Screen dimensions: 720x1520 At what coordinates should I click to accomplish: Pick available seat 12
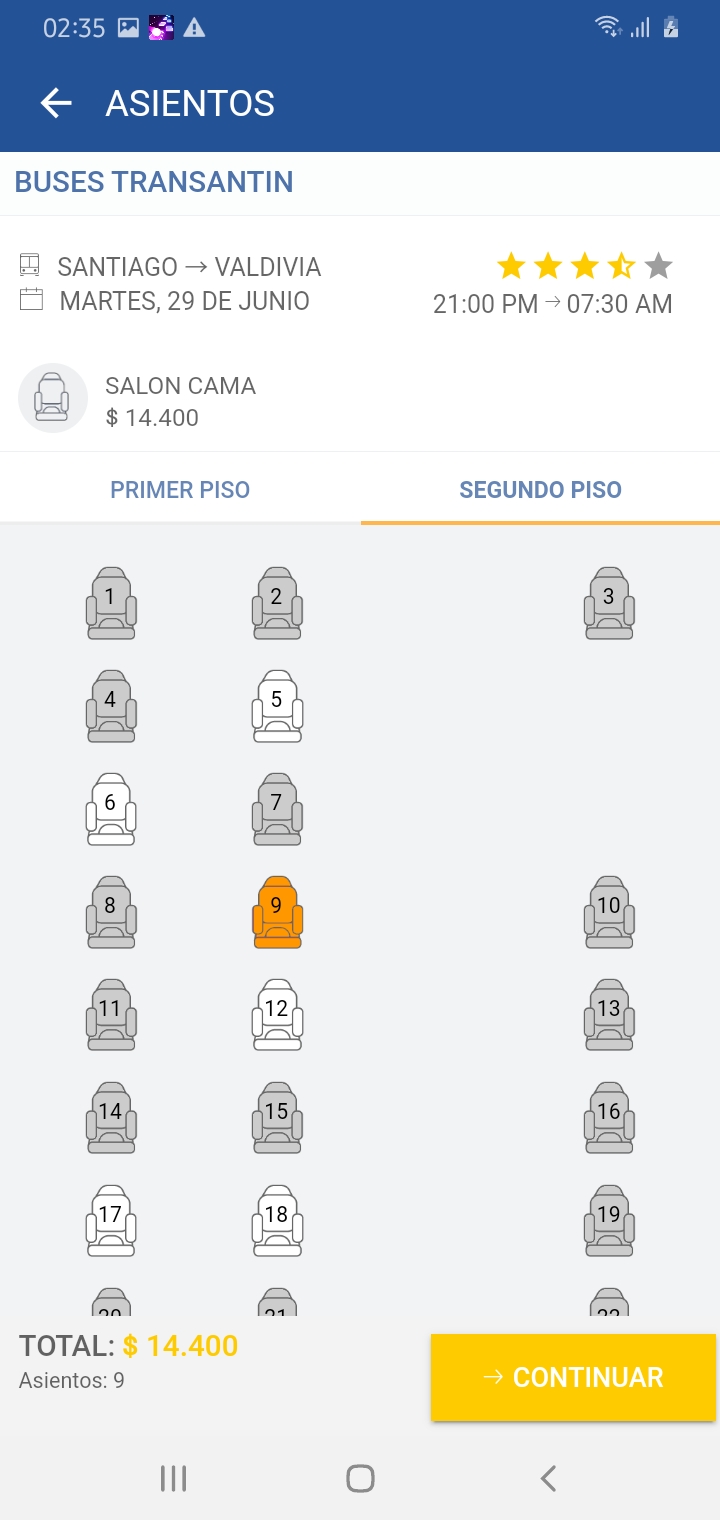tap(277, 1015)
